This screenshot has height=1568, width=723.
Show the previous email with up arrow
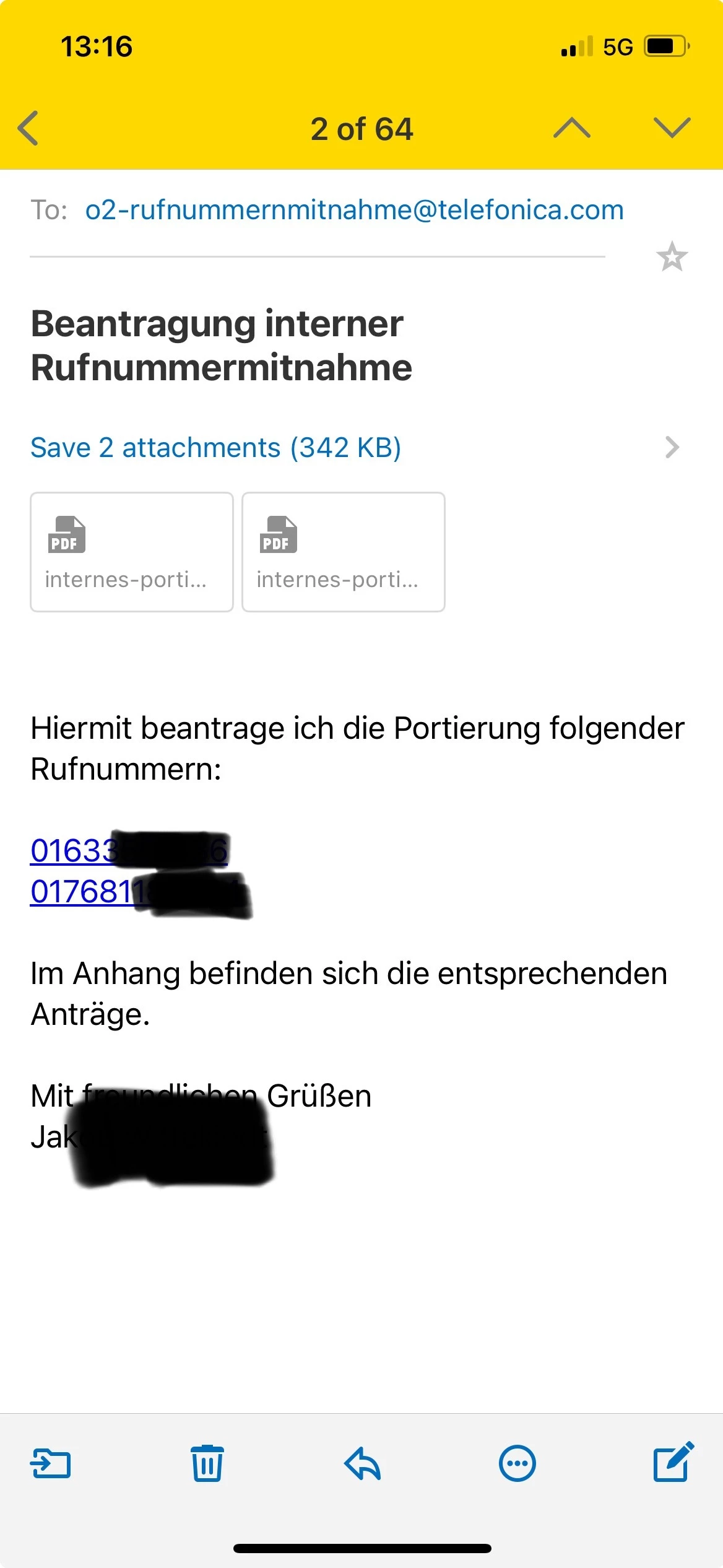[571, 128]
